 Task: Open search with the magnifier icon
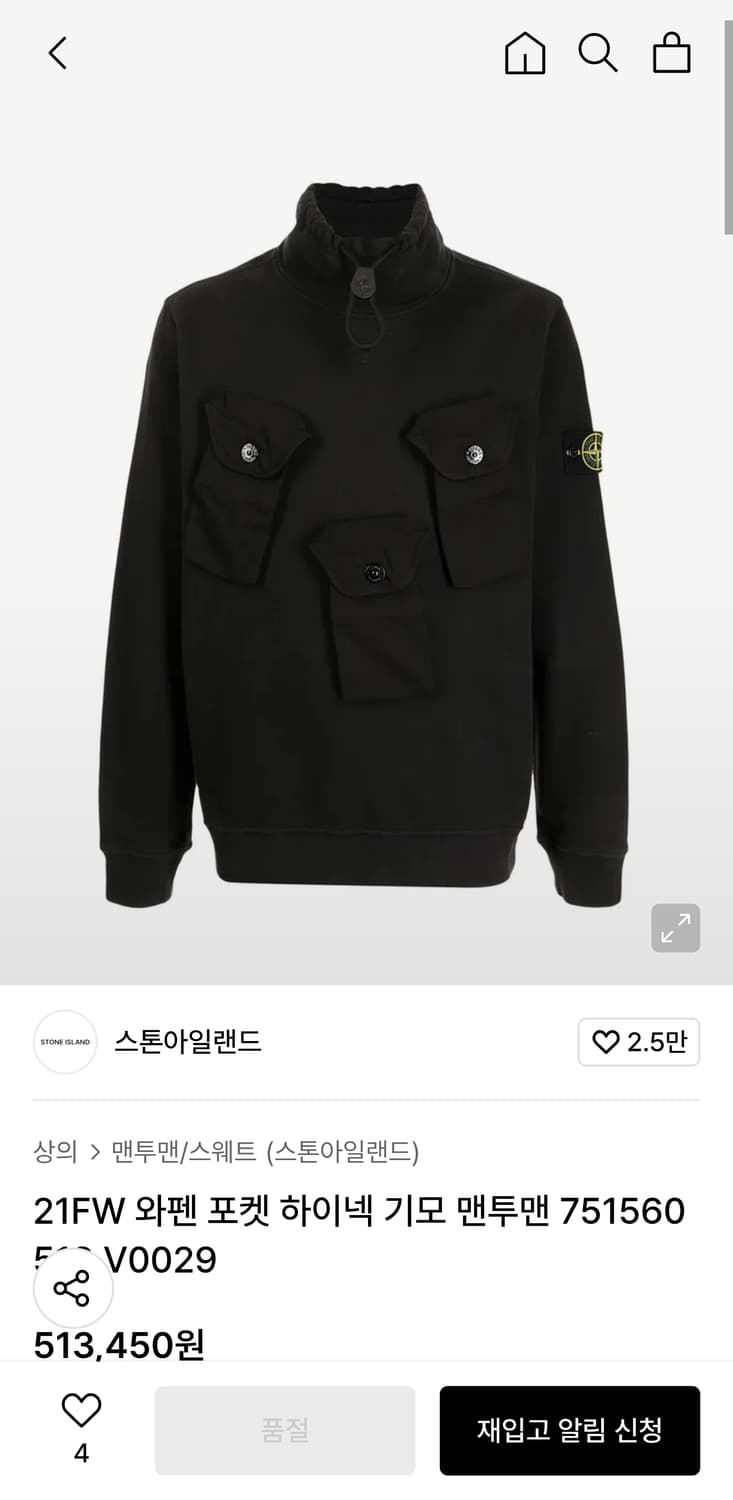pyautogui.click(x=598, y=54)
